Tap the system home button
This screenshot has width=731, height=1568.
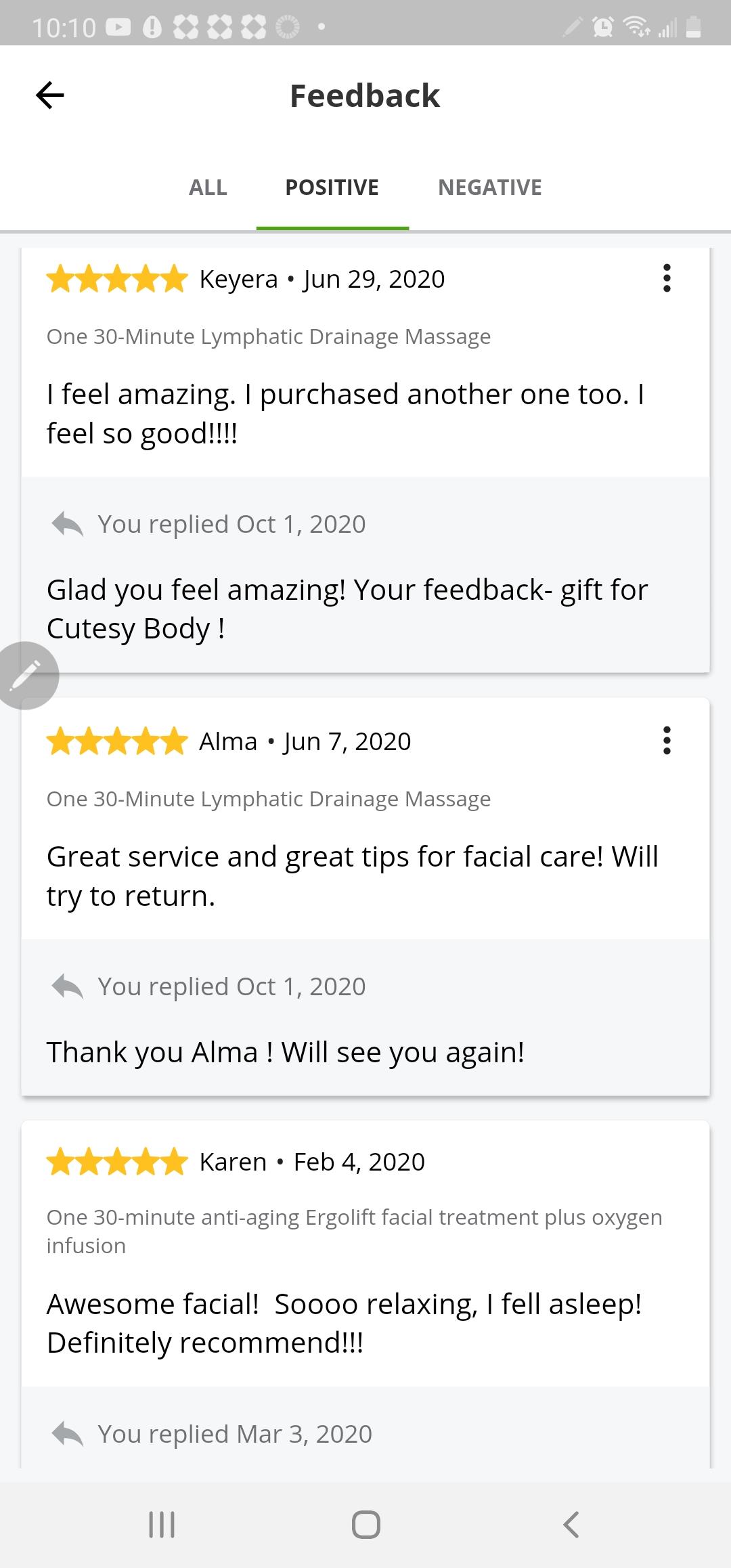tap(366, 1525)
